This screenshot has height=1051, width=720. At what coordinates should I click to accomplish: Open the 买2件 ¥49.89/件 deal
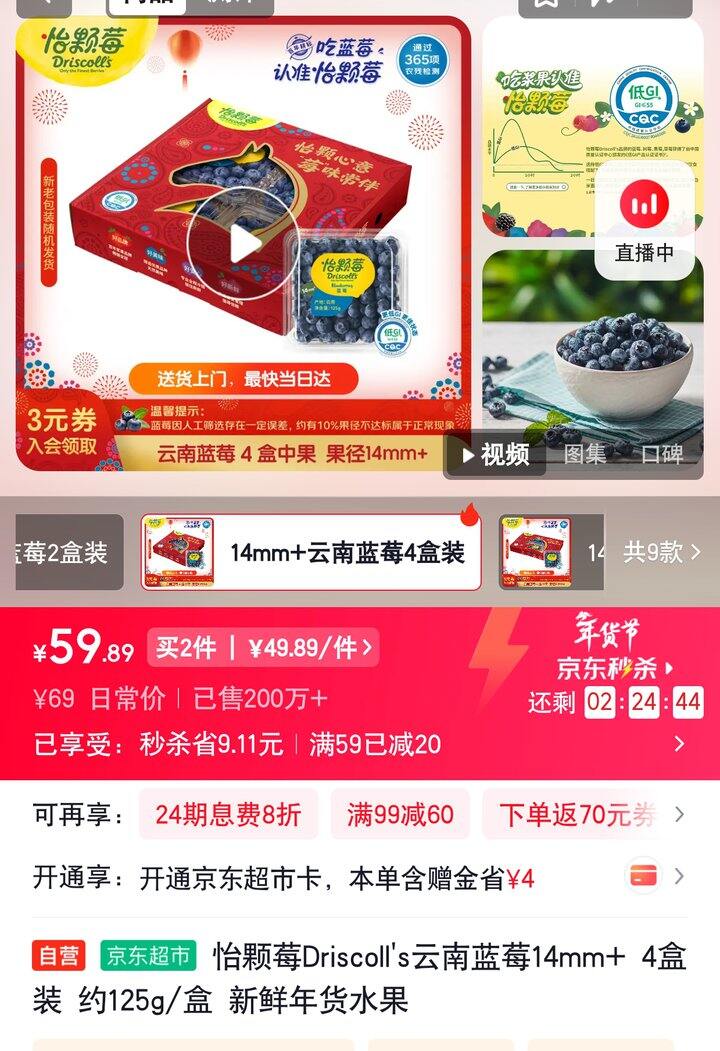tap(263, 648)
